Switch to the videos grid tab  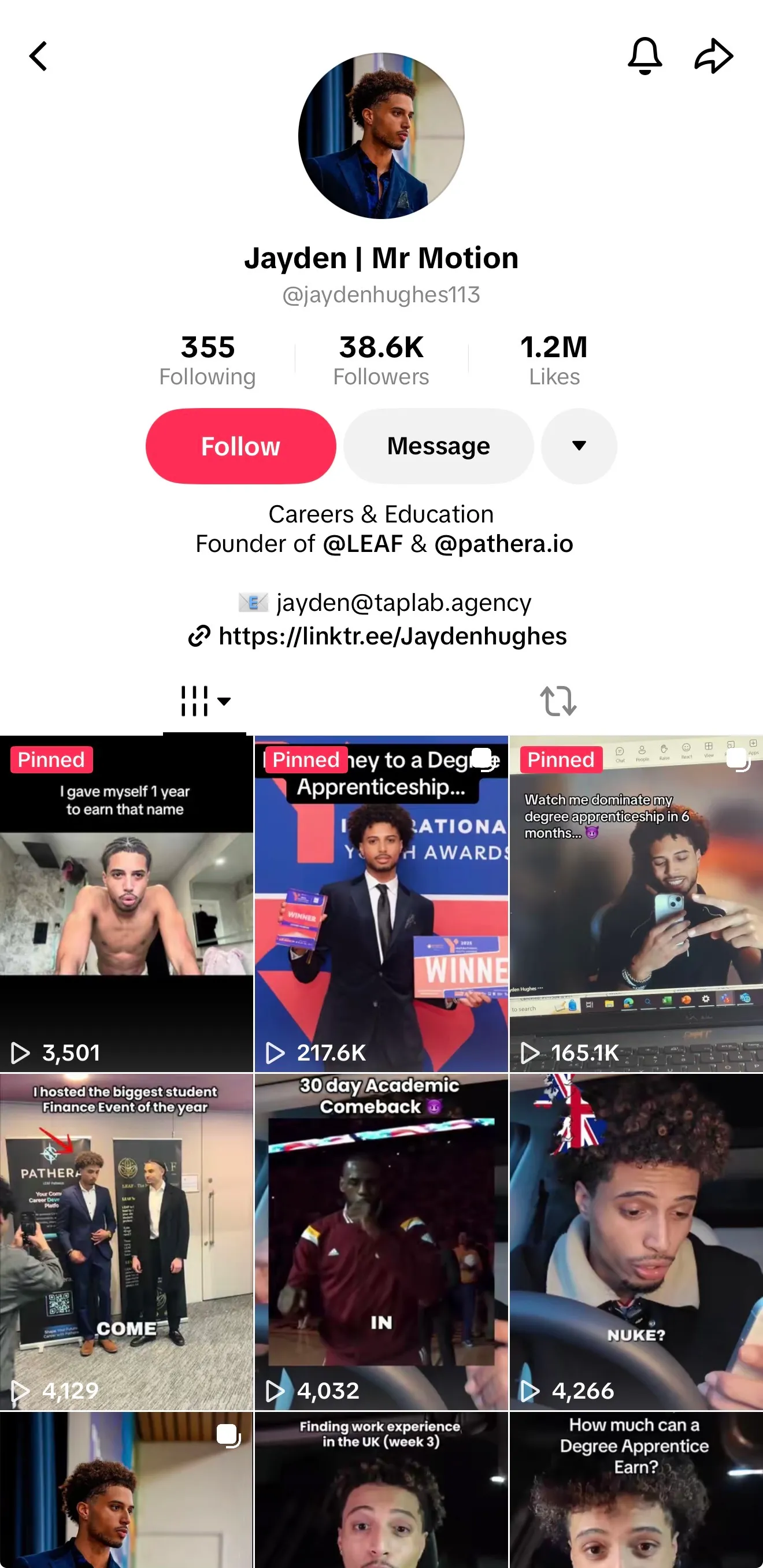[205, 701]
